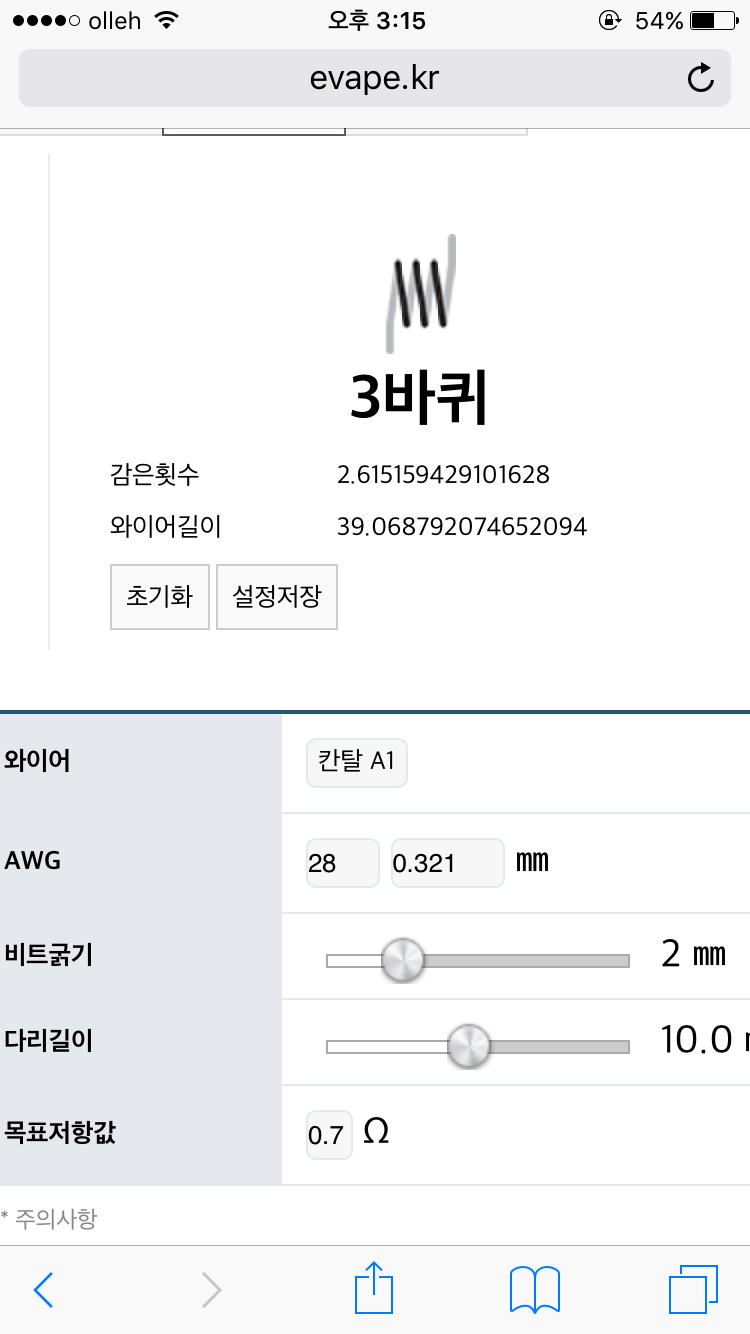Open the 칸탈 A1 wire selector

pos(357,763)
